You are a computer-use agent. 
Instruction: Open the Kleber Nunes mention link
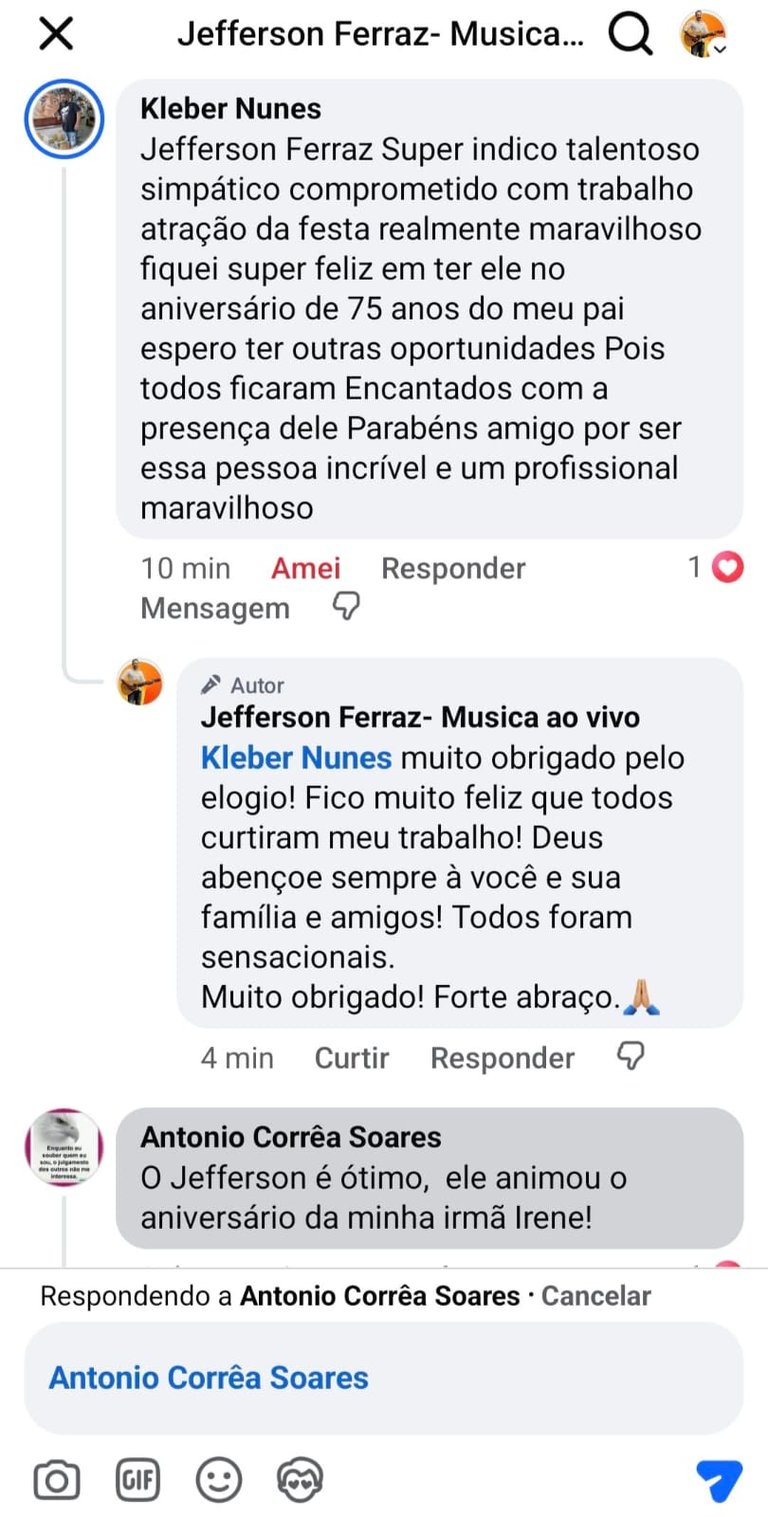pyautogui.click(x=296, y=758)
